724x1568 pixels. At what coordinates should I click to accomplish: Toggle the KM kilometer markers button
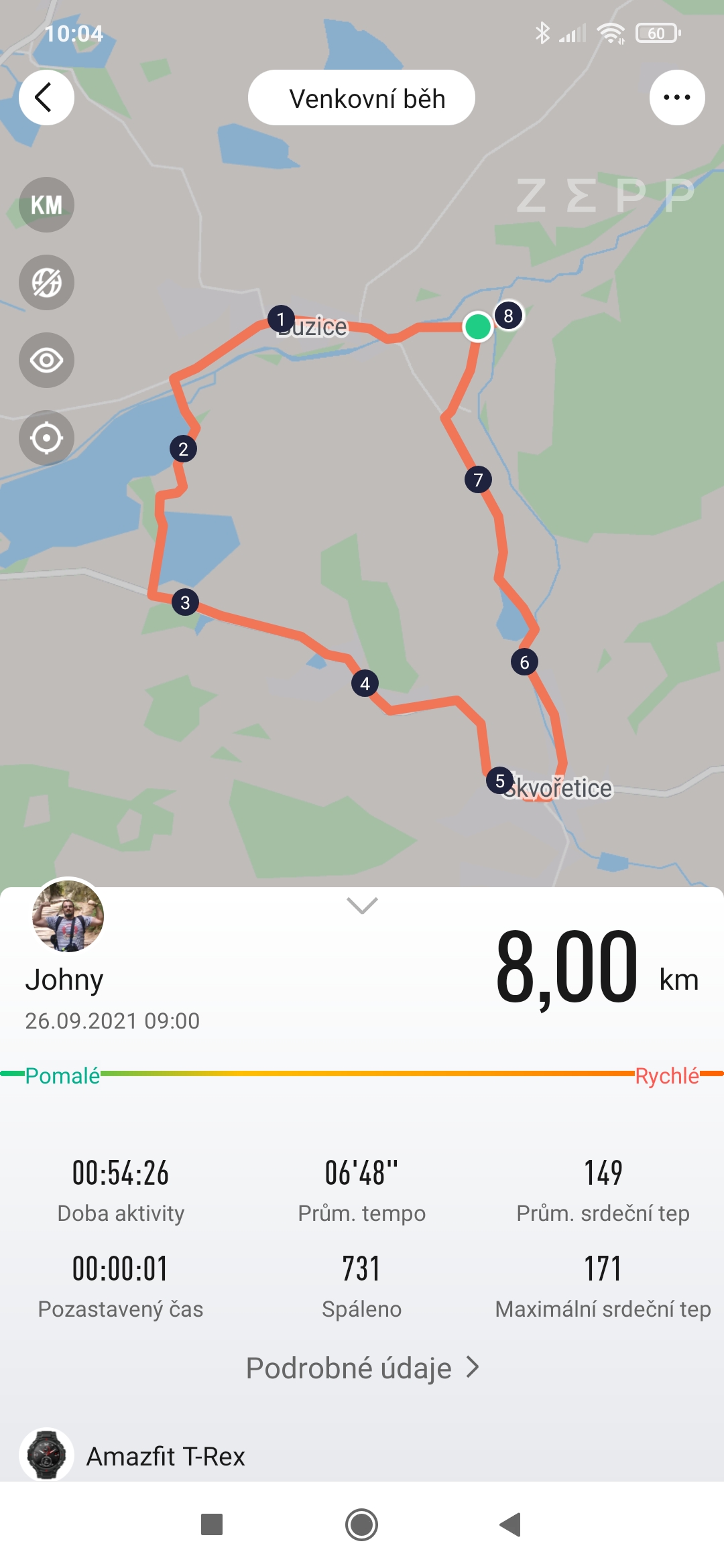pos(46,205)
